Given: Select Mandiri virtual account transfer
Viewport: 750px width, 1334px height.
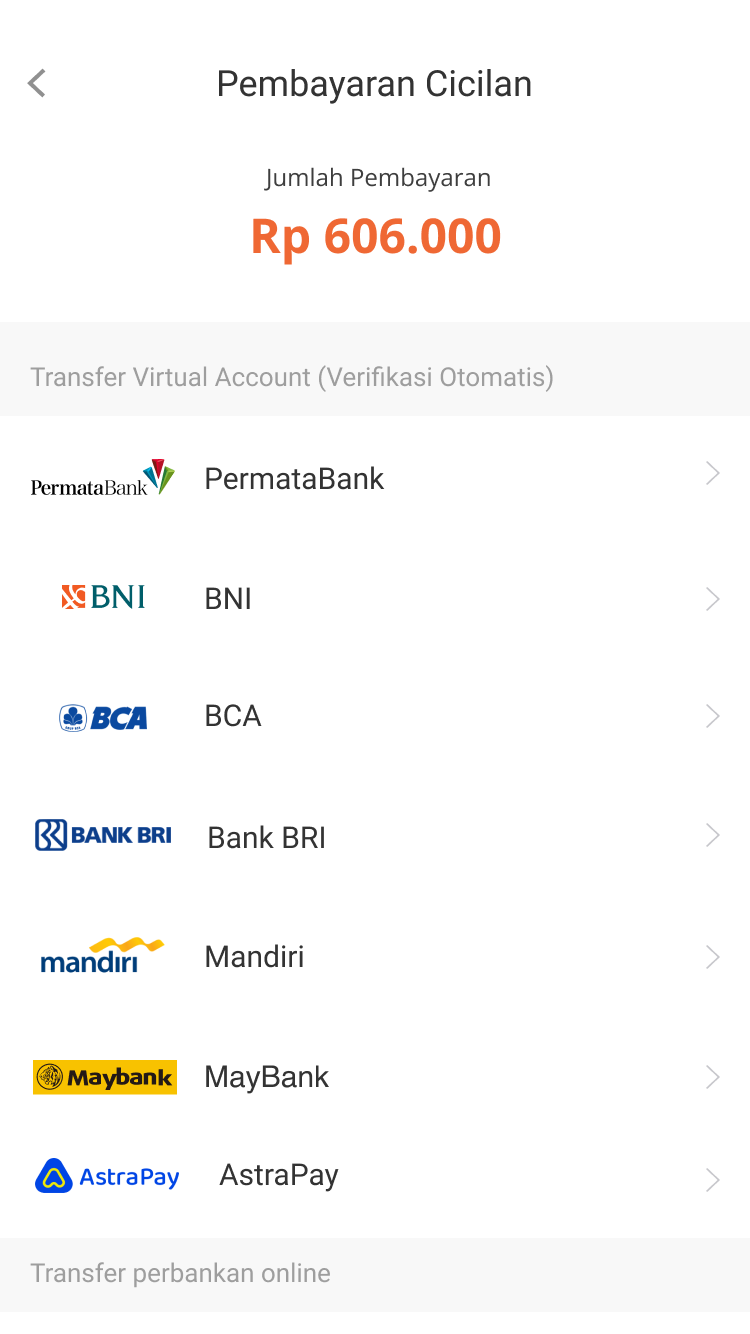Looking at the screenshot, I should click(x=375, y=957).
